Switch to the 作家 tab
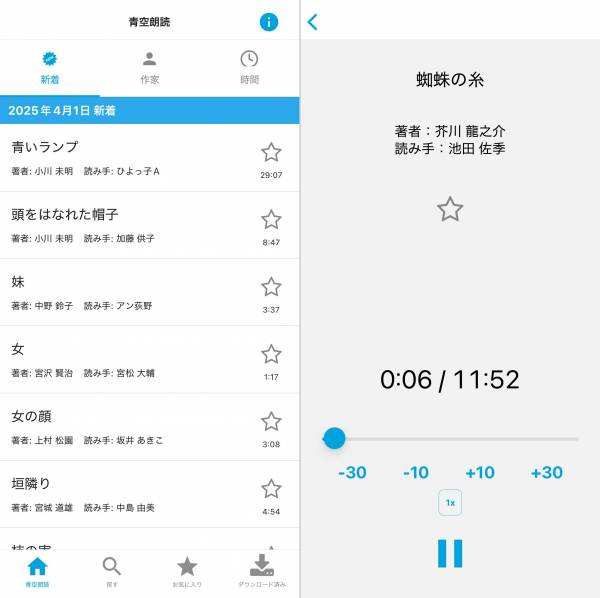The width and height of the screenshot is (600, 598). click(149, 67)
